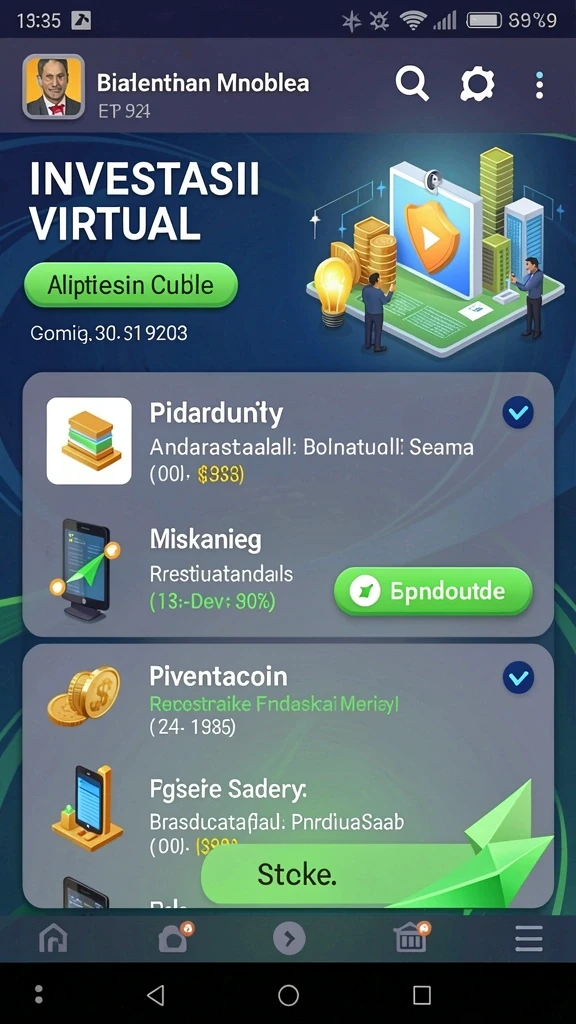Open the search magnifier icon
Image resolution: width=576 pixels, height=1024 pixels.
(412, 85)
